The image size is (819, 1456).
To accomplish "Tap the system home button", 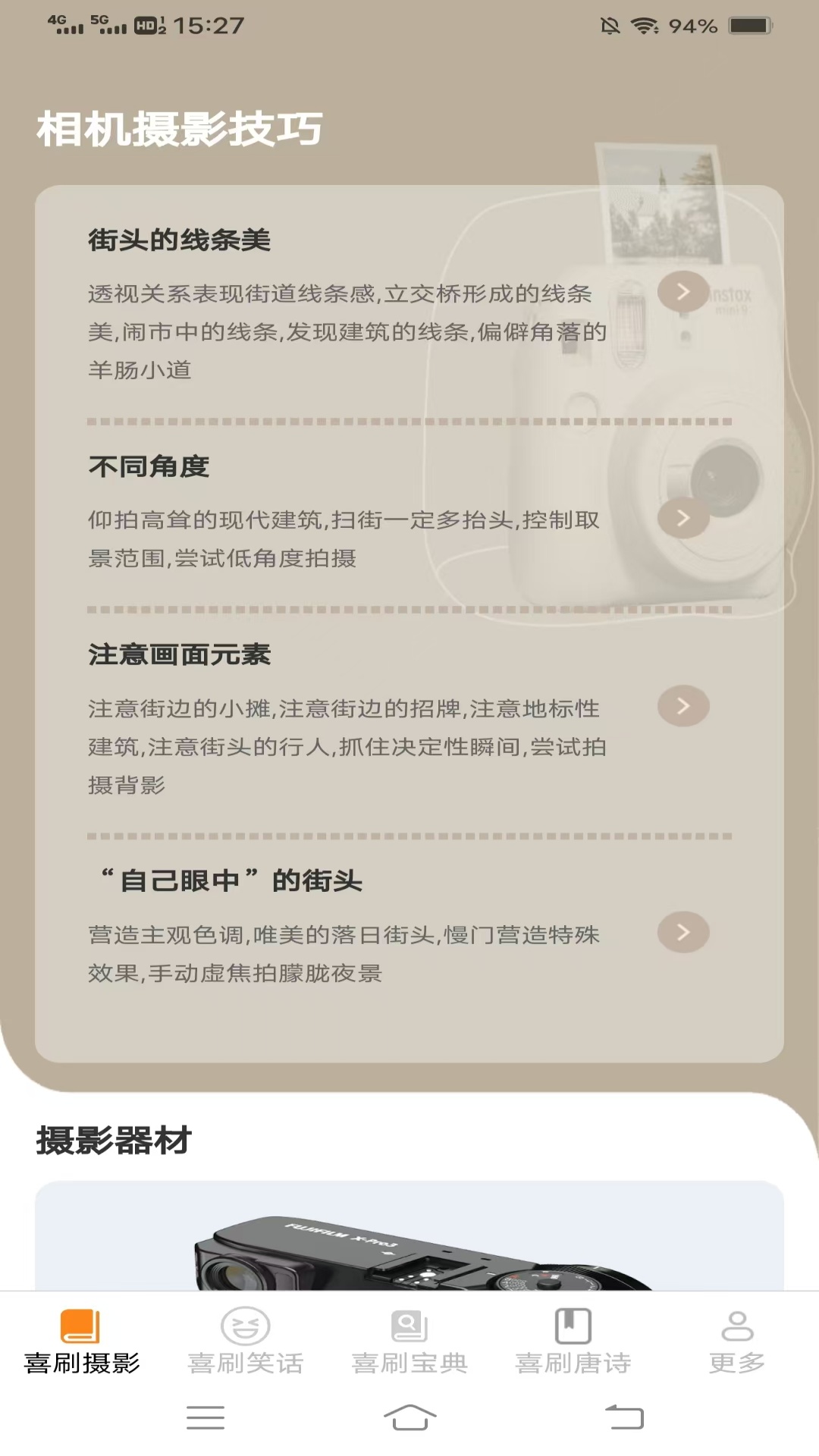I will 409,1417.
